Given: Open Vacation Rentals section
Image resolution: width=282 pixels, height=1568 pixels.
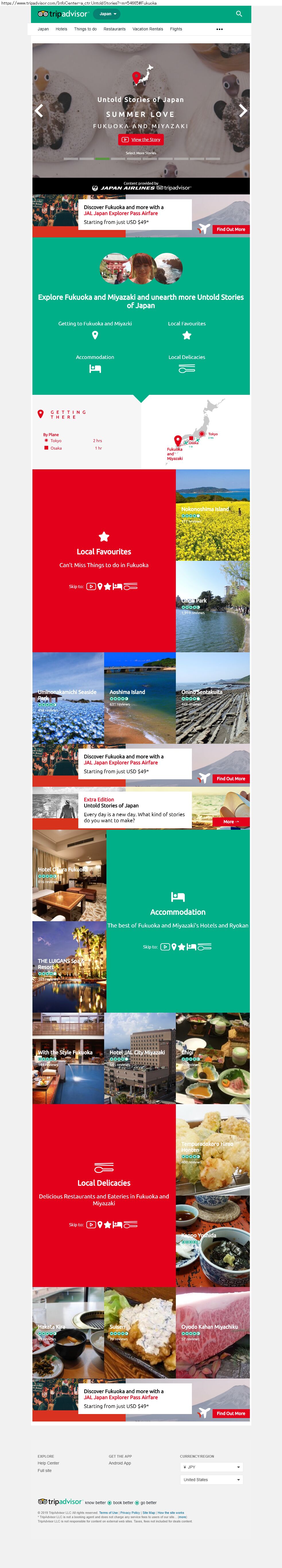Looking at the screenshot, I should click(x=147, y=29).
